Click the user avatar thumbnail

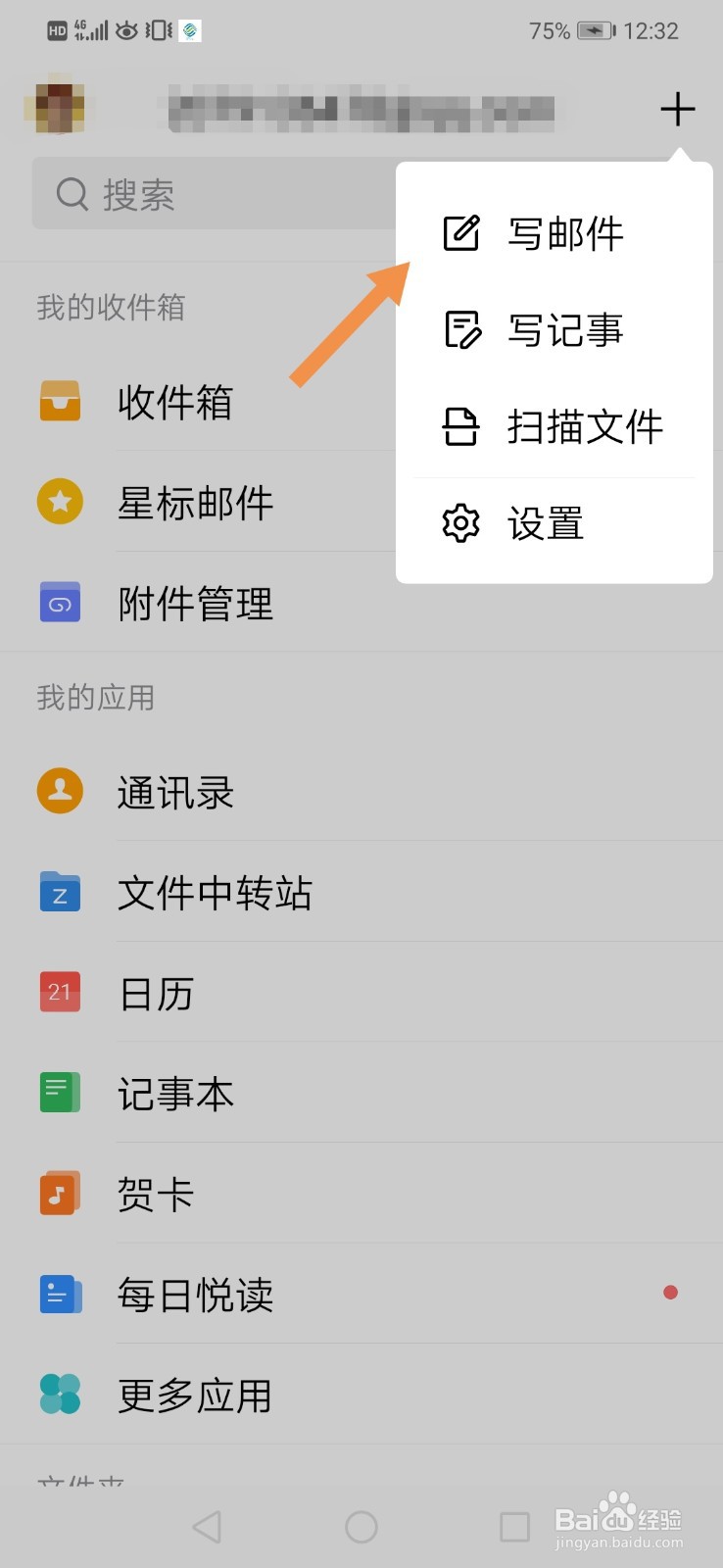tap(57, 106)
